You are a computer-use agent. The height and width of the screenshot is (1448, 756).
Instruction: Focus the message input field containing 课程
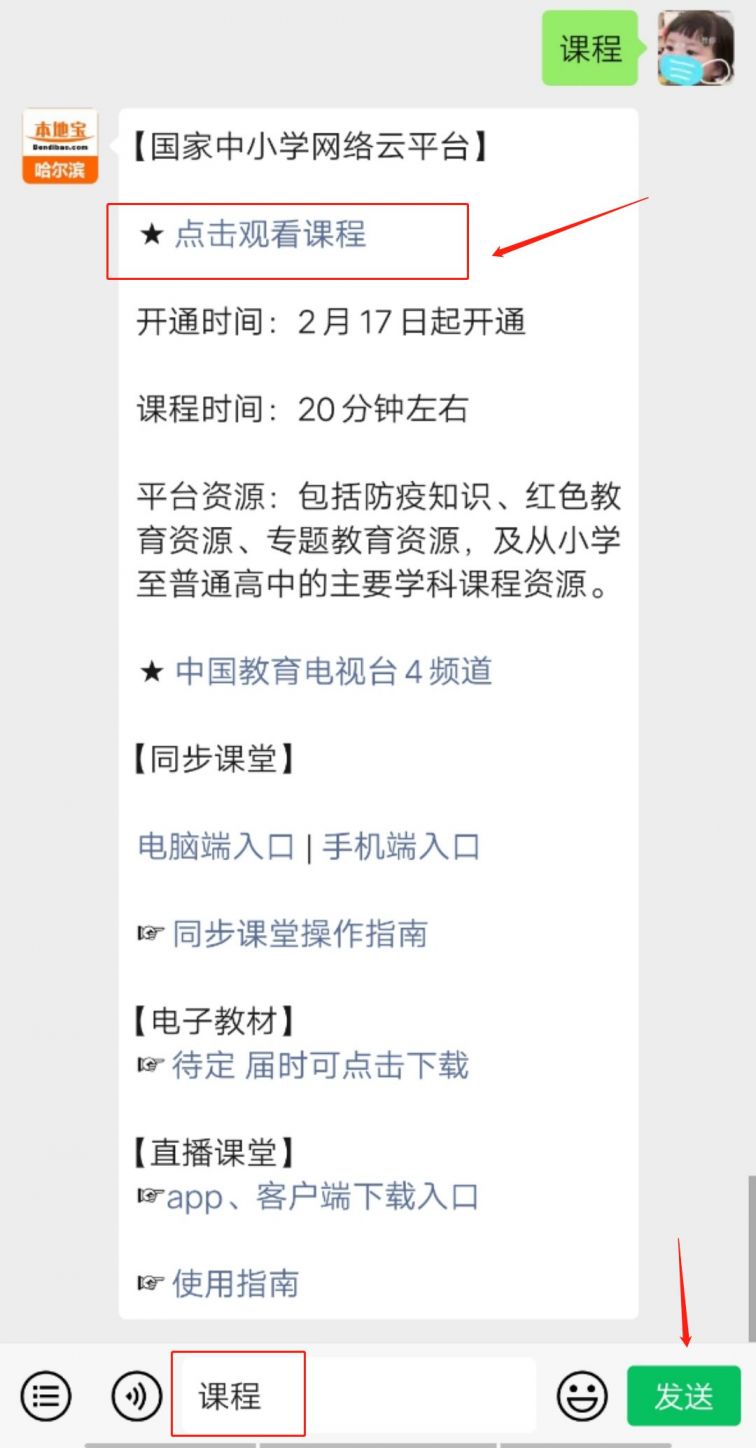point(360,1396)
